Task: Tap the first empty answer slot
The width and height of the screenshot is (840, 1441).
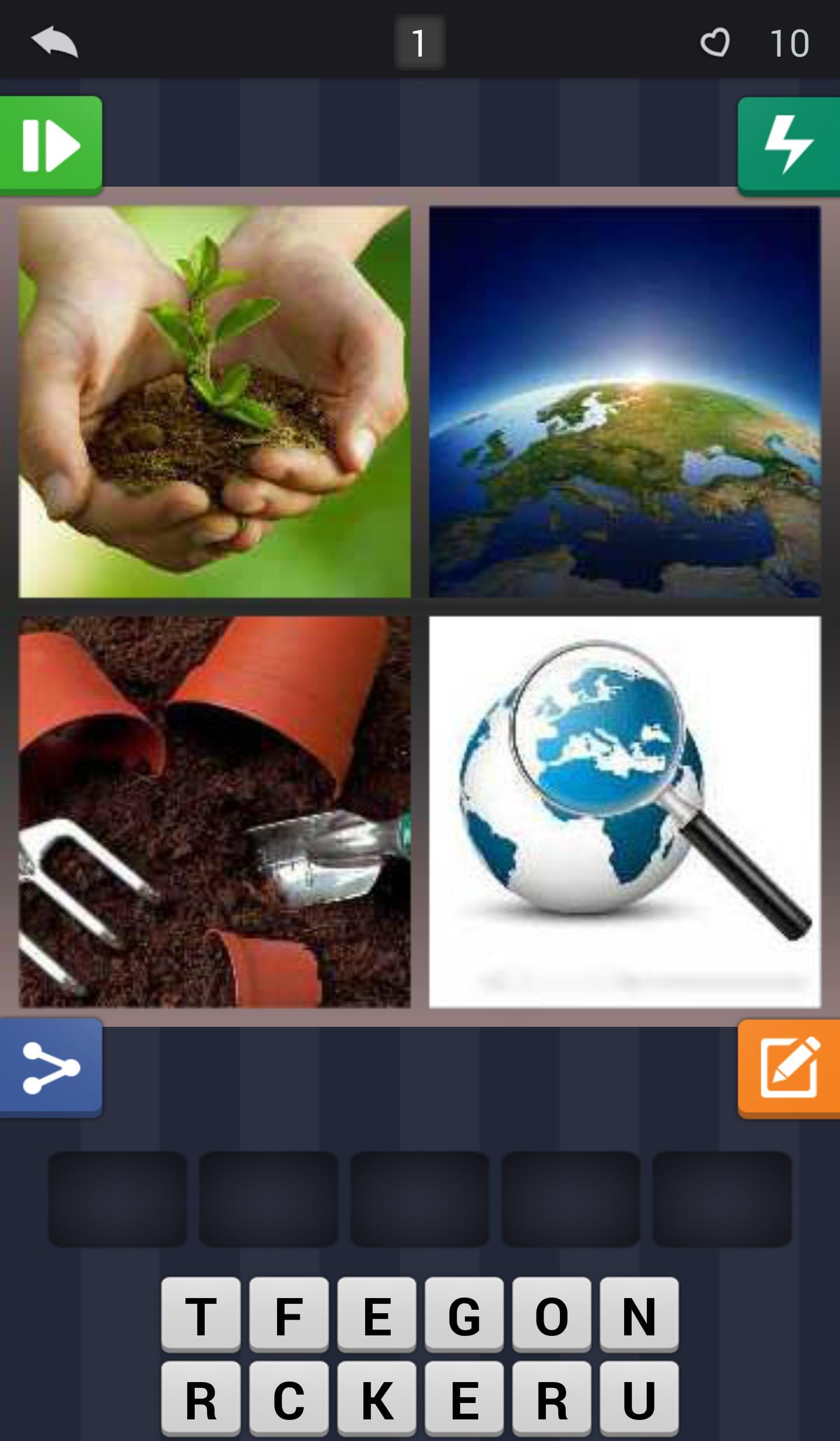Action: pyautogui.click(x=117, y=1199)
